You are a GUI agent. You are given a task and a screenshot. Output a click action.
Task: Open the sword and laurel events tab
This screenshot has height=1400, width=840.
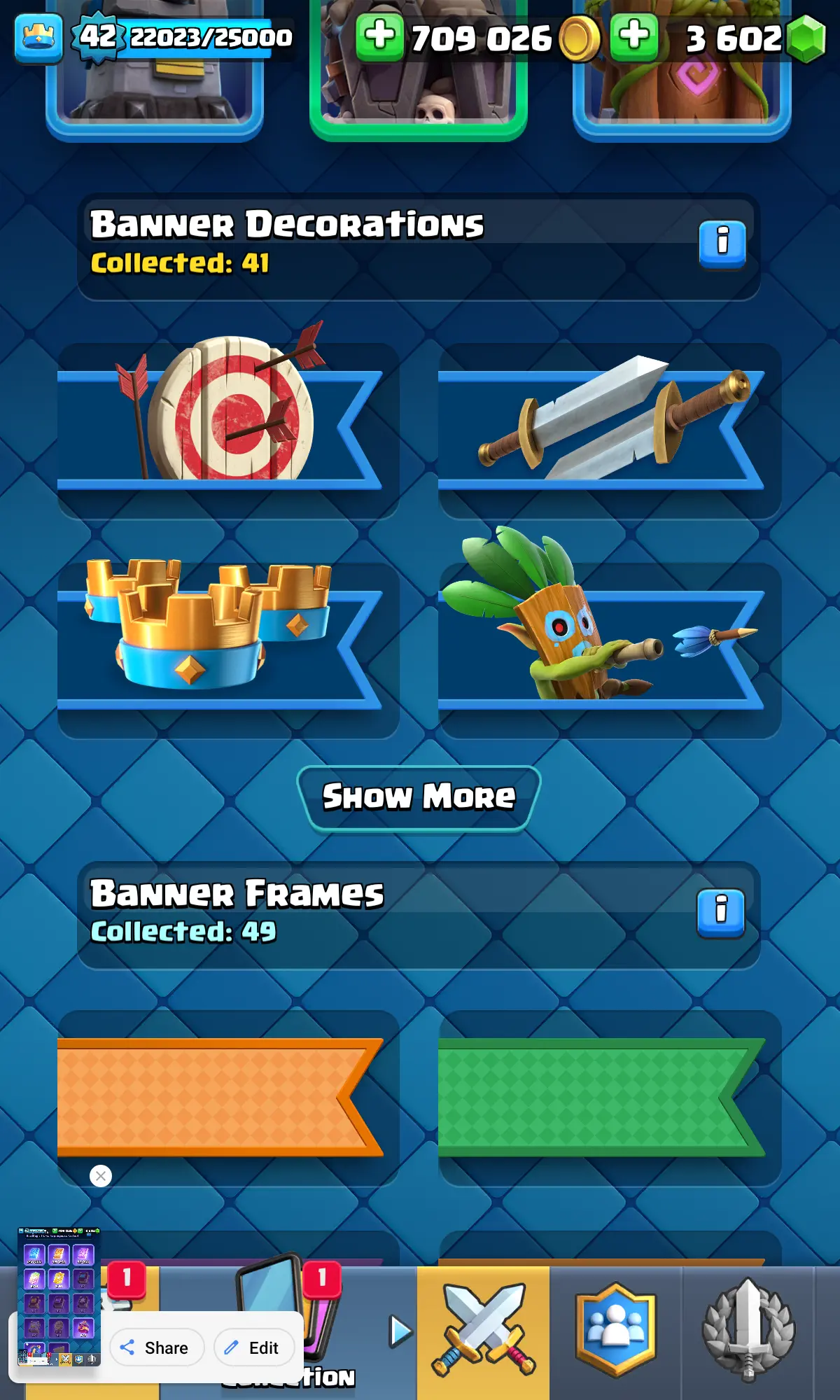[x=748, y=1330]
